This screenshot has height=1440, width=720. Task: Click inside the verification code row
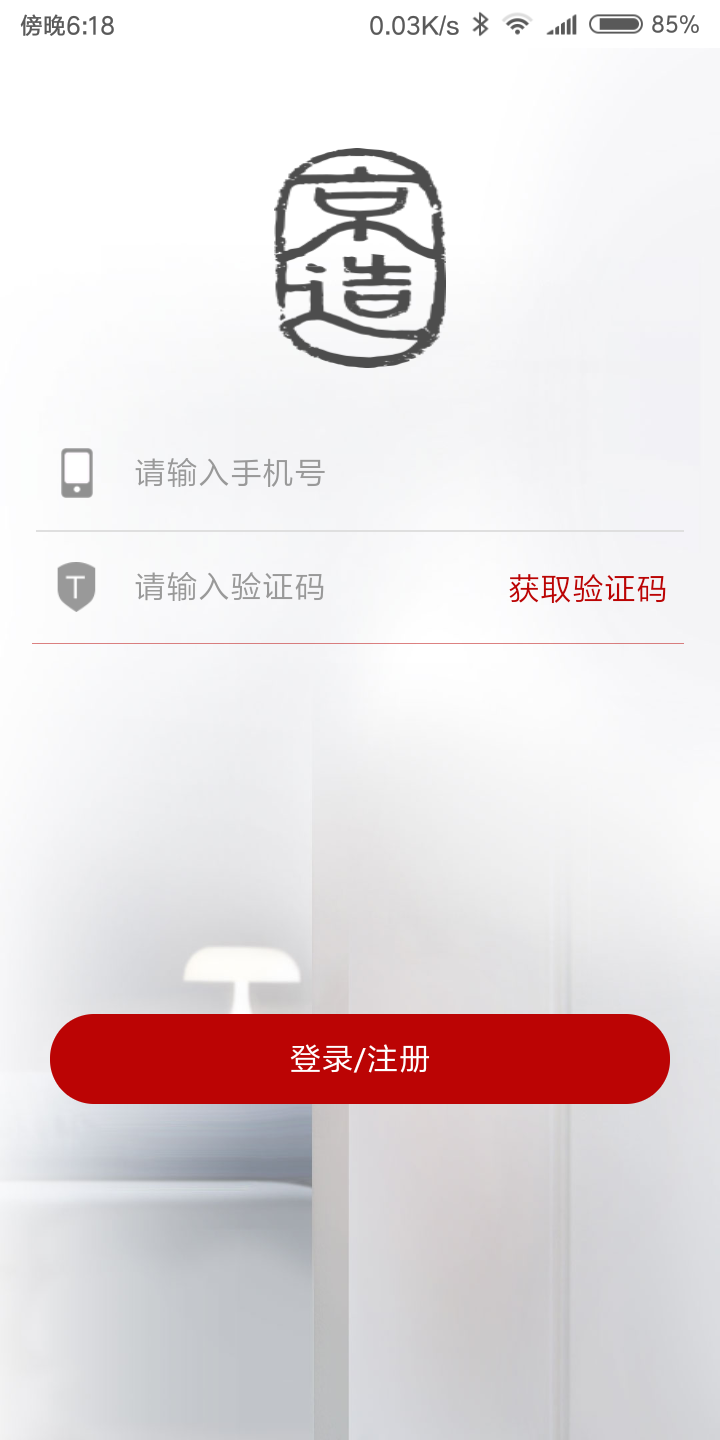coord(300,587)
